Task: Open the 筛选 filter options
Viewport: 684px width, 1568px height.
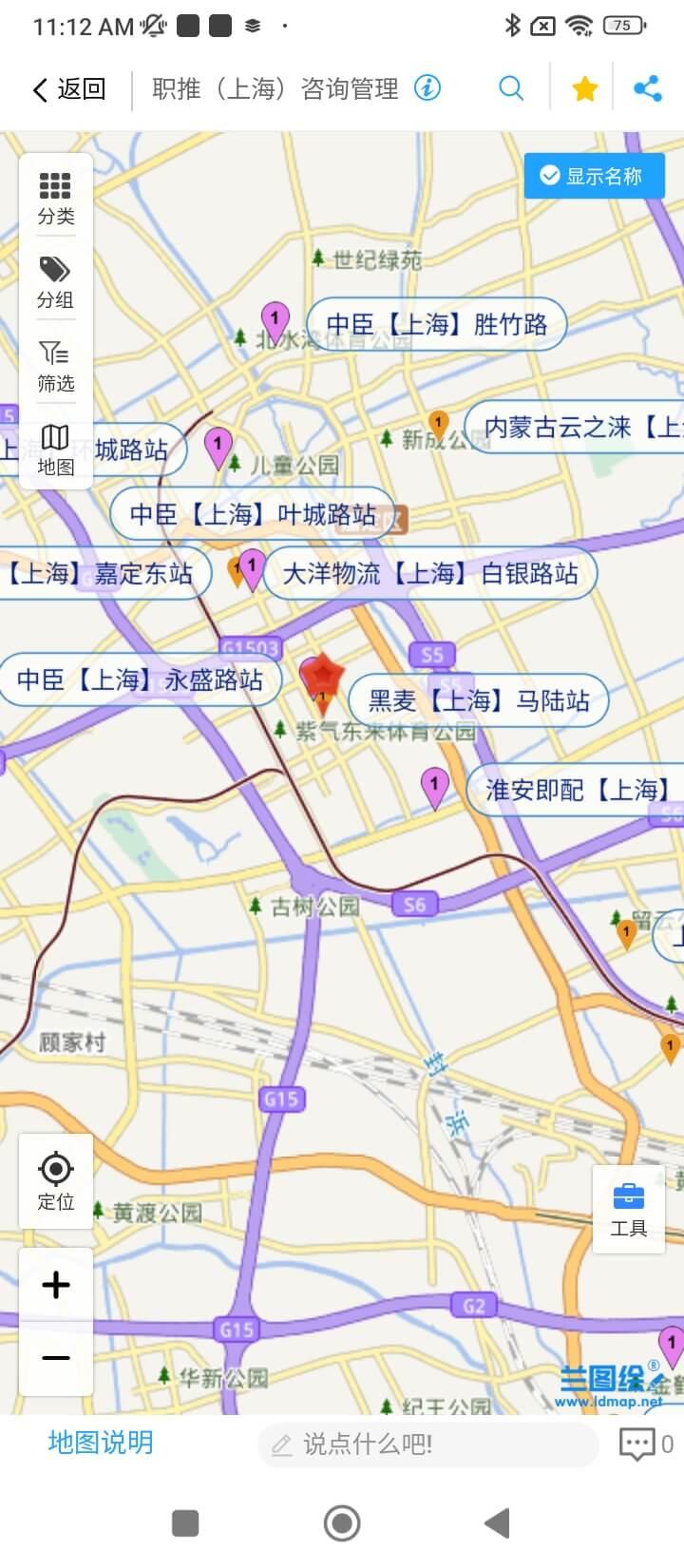Action: pos(55,366)
